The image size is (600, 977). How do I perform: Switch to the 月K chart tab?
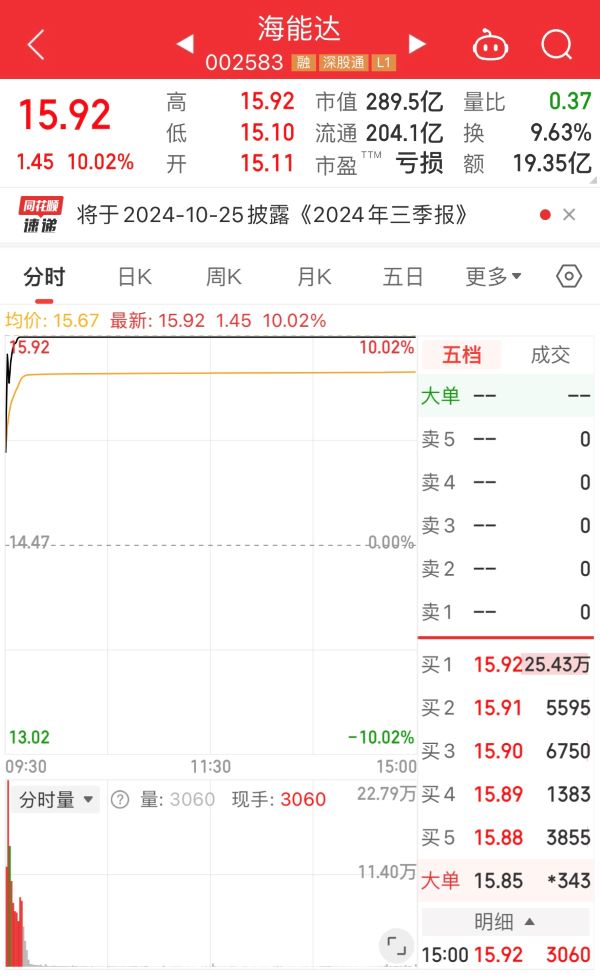point(314,277)
